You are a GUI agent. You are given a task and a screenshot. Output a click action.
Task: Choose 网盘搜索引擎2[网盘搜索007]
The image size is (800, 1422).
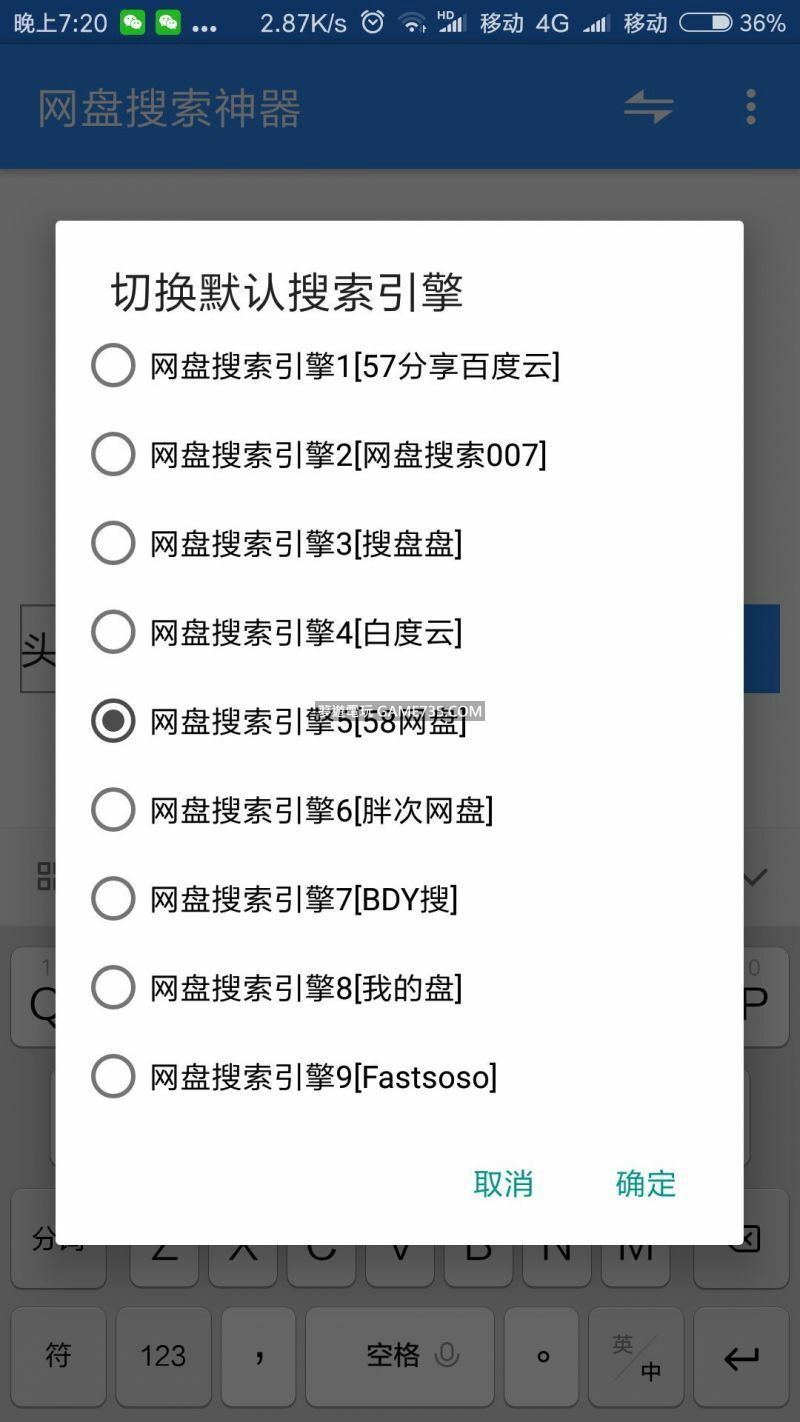[113, 455]
